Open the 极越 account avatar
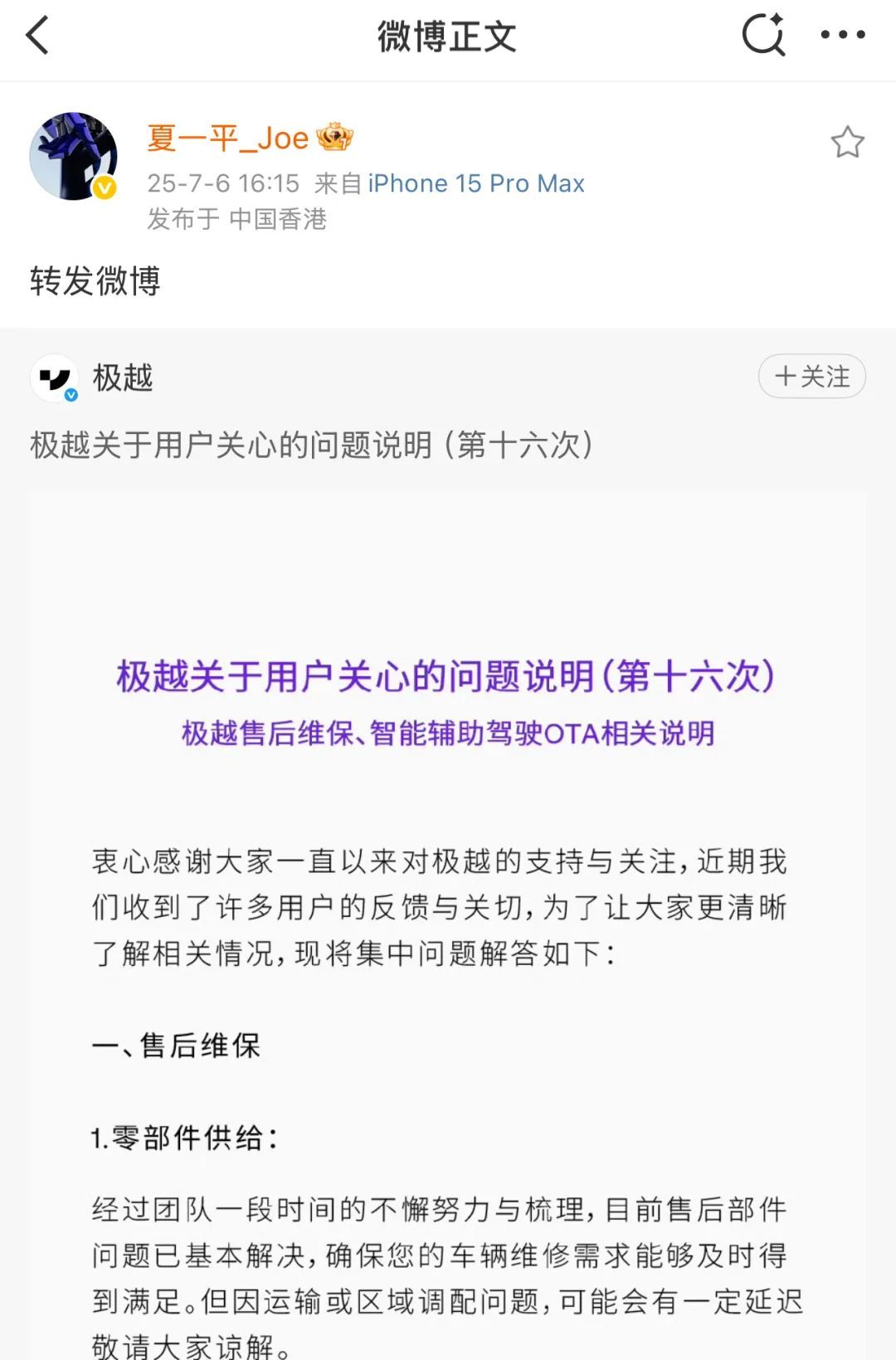Screen dimensions: 896x1360 55,378
